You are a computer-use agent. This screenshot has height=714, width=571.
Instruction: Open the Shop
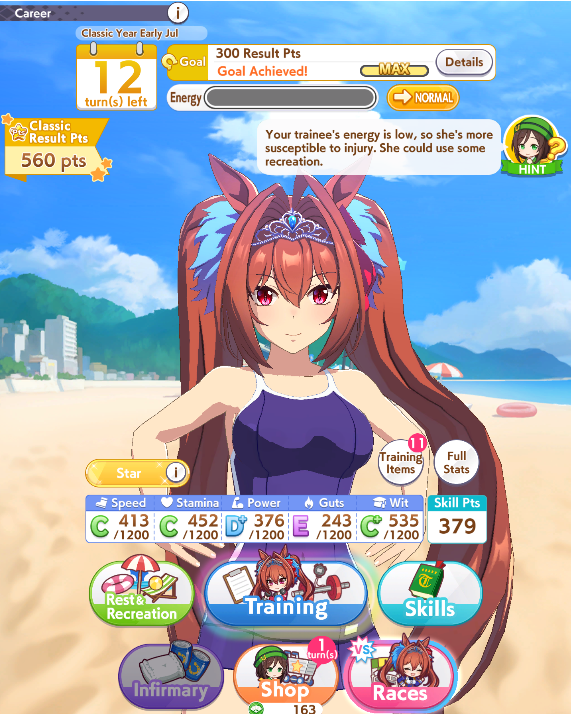286,678
